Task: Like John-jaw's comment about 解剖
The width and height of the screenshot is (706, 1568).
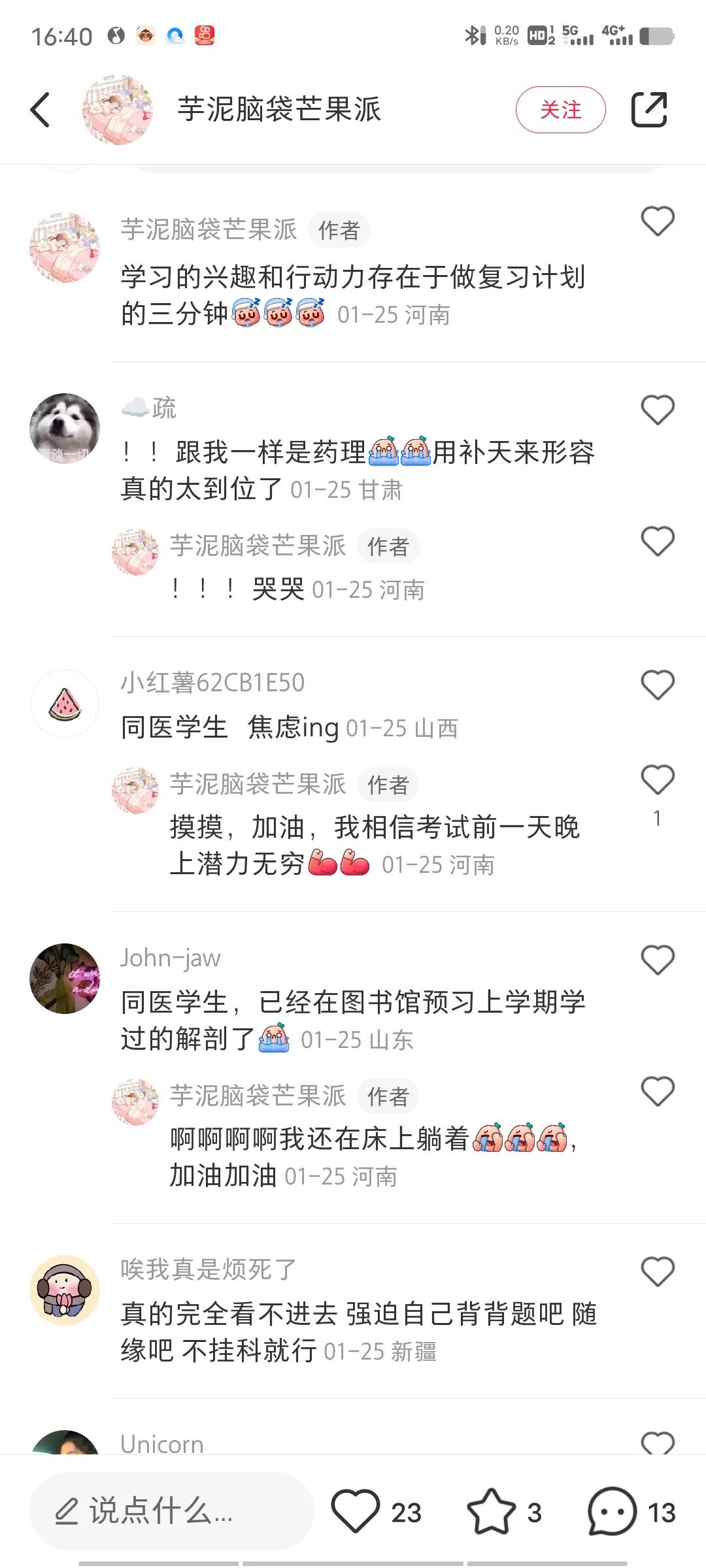Action: (657, 960)
